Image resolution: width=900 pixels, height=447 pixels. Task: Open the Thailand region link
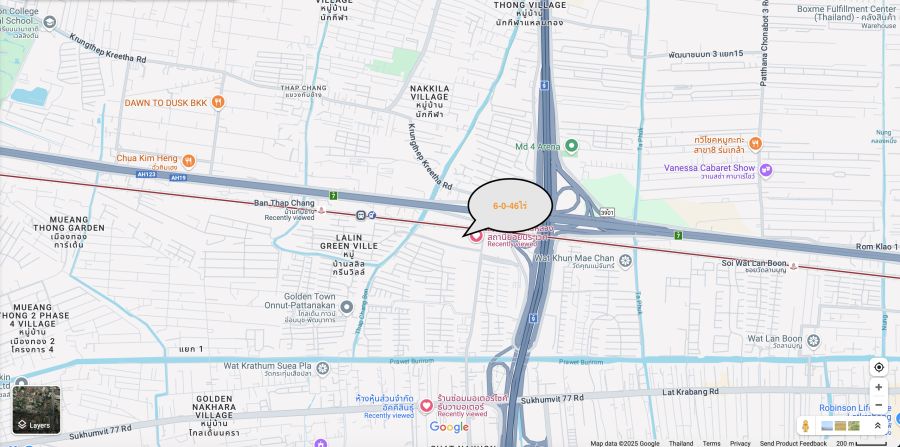pos(681,443)
